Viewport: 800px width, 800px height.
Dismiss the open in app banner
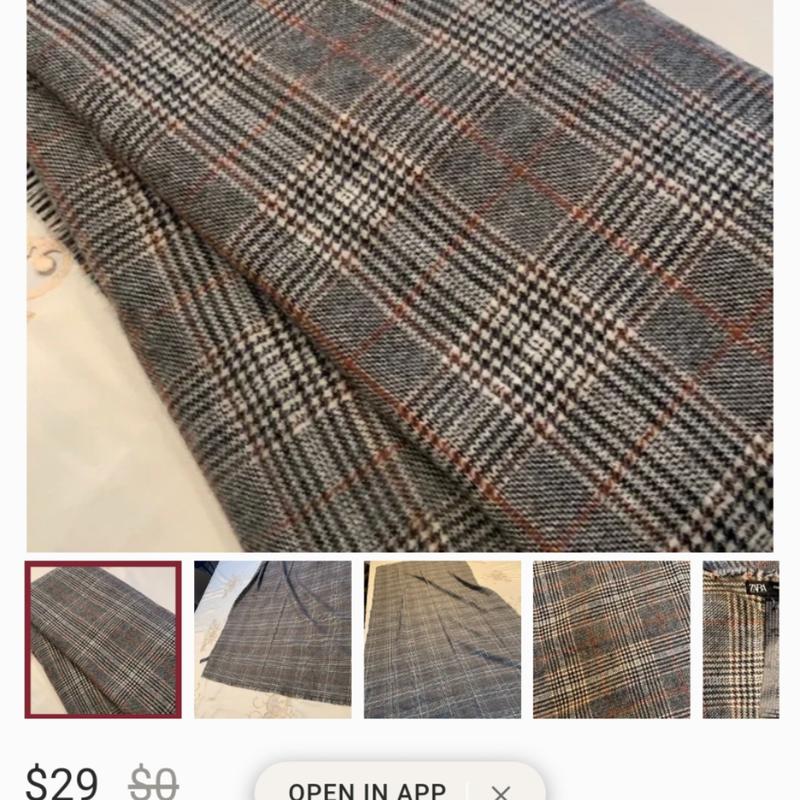[501, 790]
